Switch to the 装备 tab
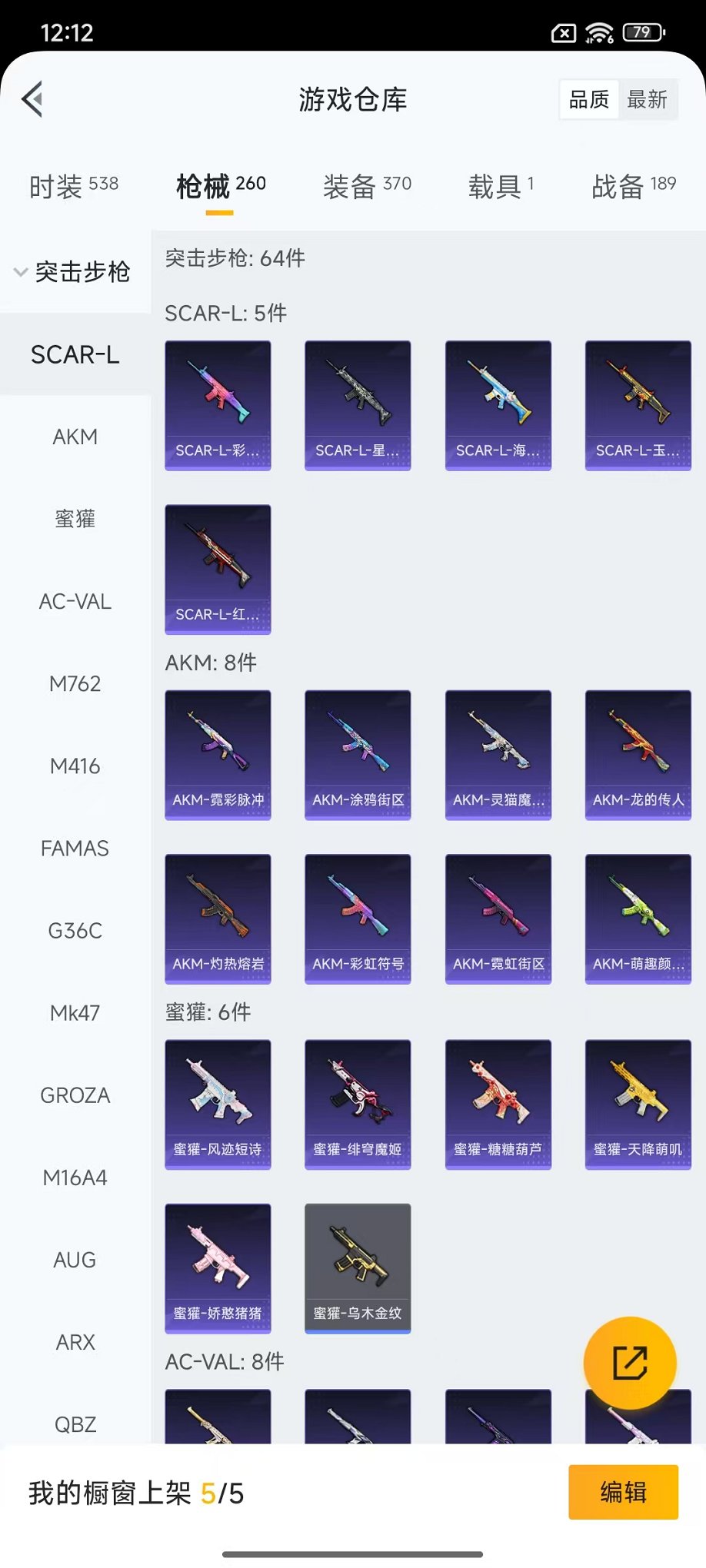Viewport: 706px width, 1568px height. pos(367,186)
